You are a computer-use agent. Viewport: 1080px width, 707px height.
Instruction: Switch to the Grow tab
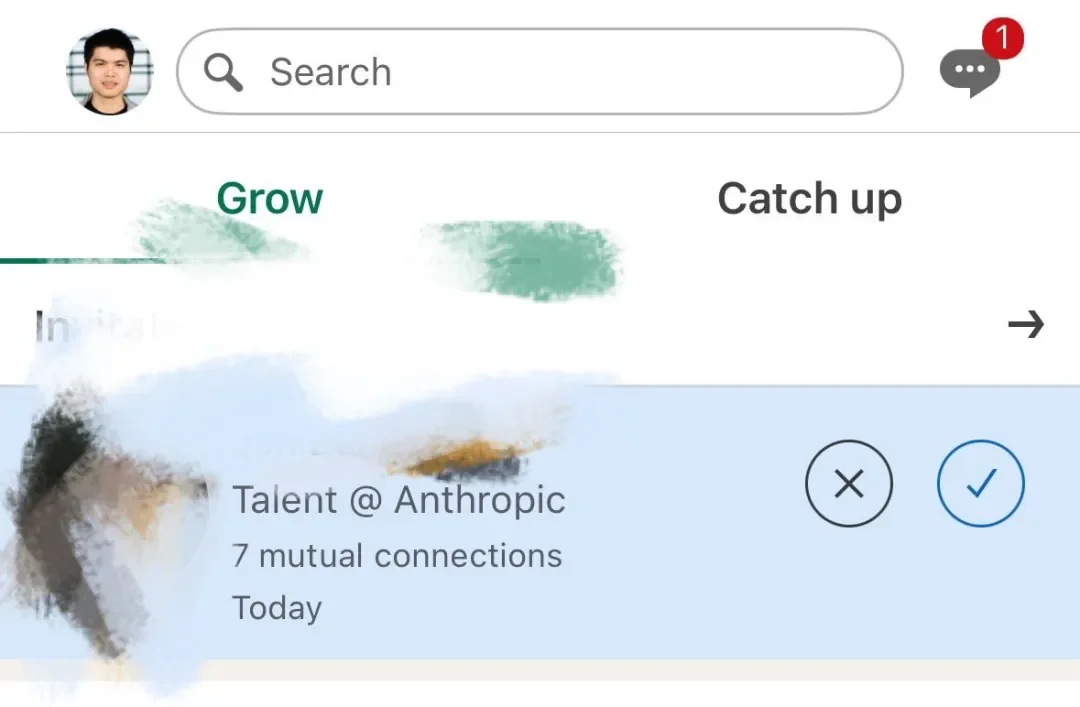click(270, 199)
